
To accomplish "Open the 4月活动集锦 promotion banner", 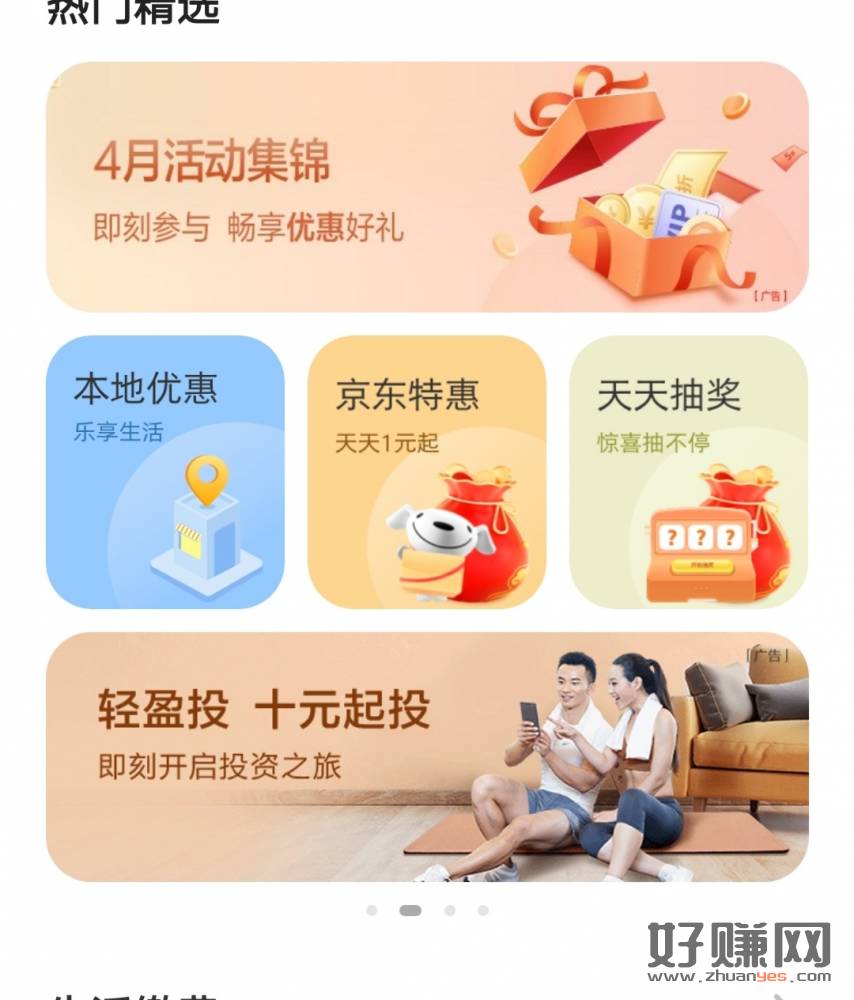I will [x=427, y=187].
